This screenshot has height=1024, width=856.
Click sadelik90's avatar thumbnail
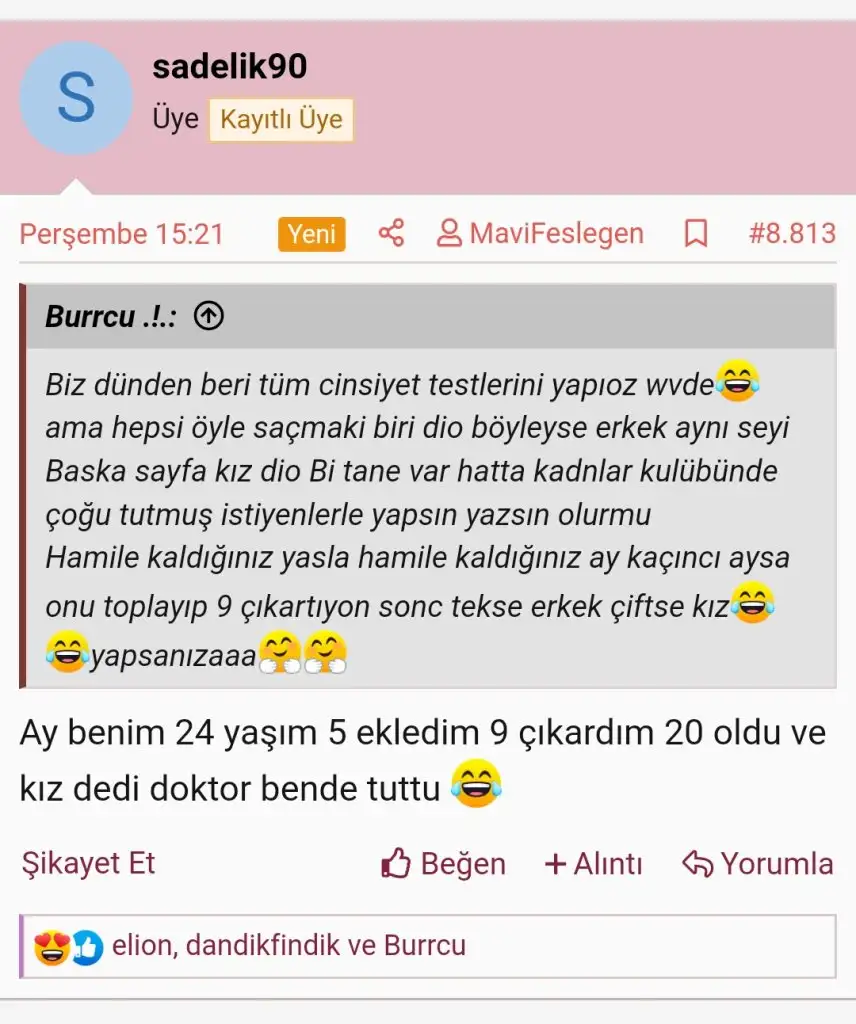[76, 98]
